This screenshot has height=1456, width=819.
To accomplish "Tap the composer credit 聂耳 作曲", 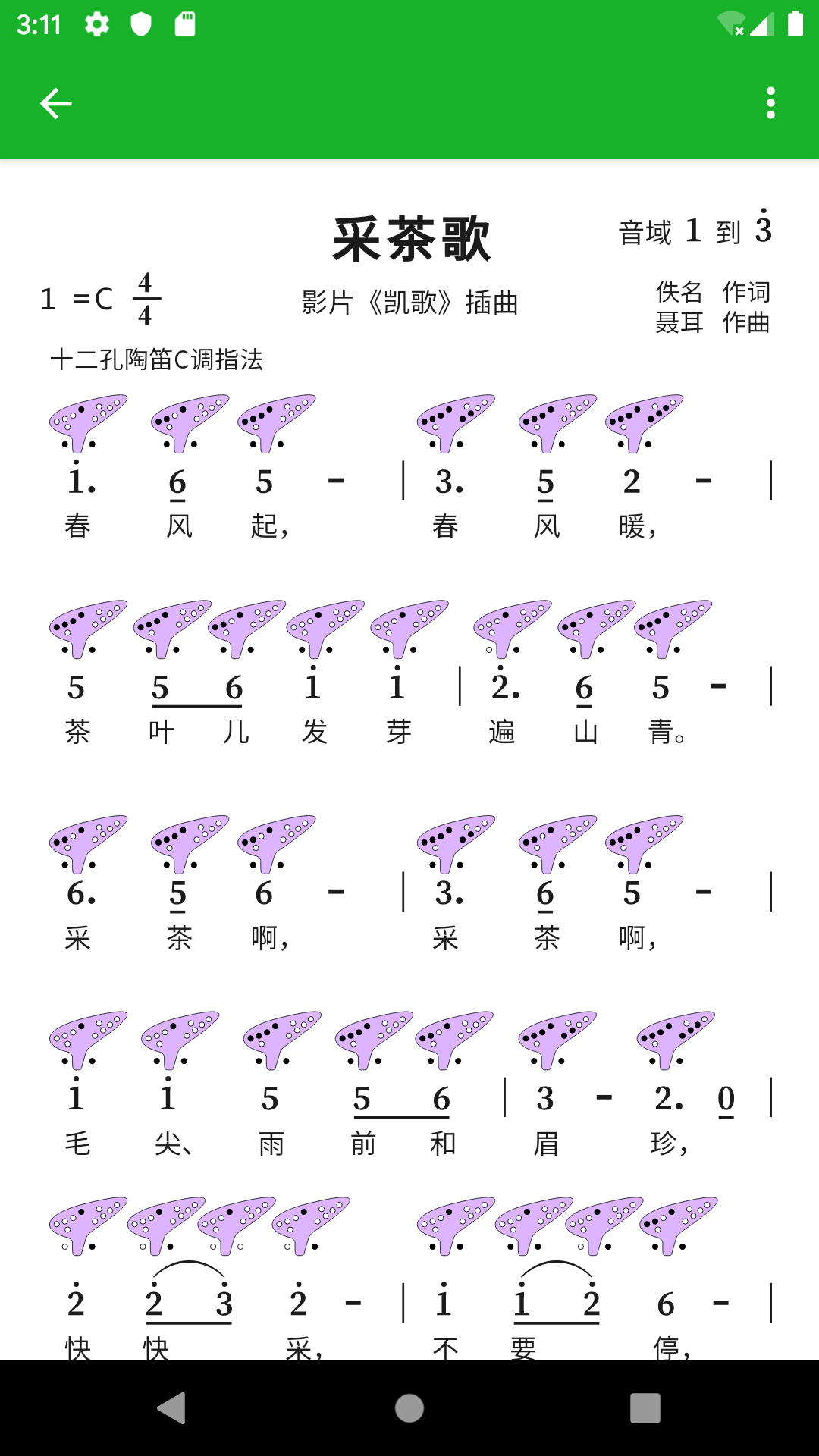I will pyautogui.click(x=713, y=322).
